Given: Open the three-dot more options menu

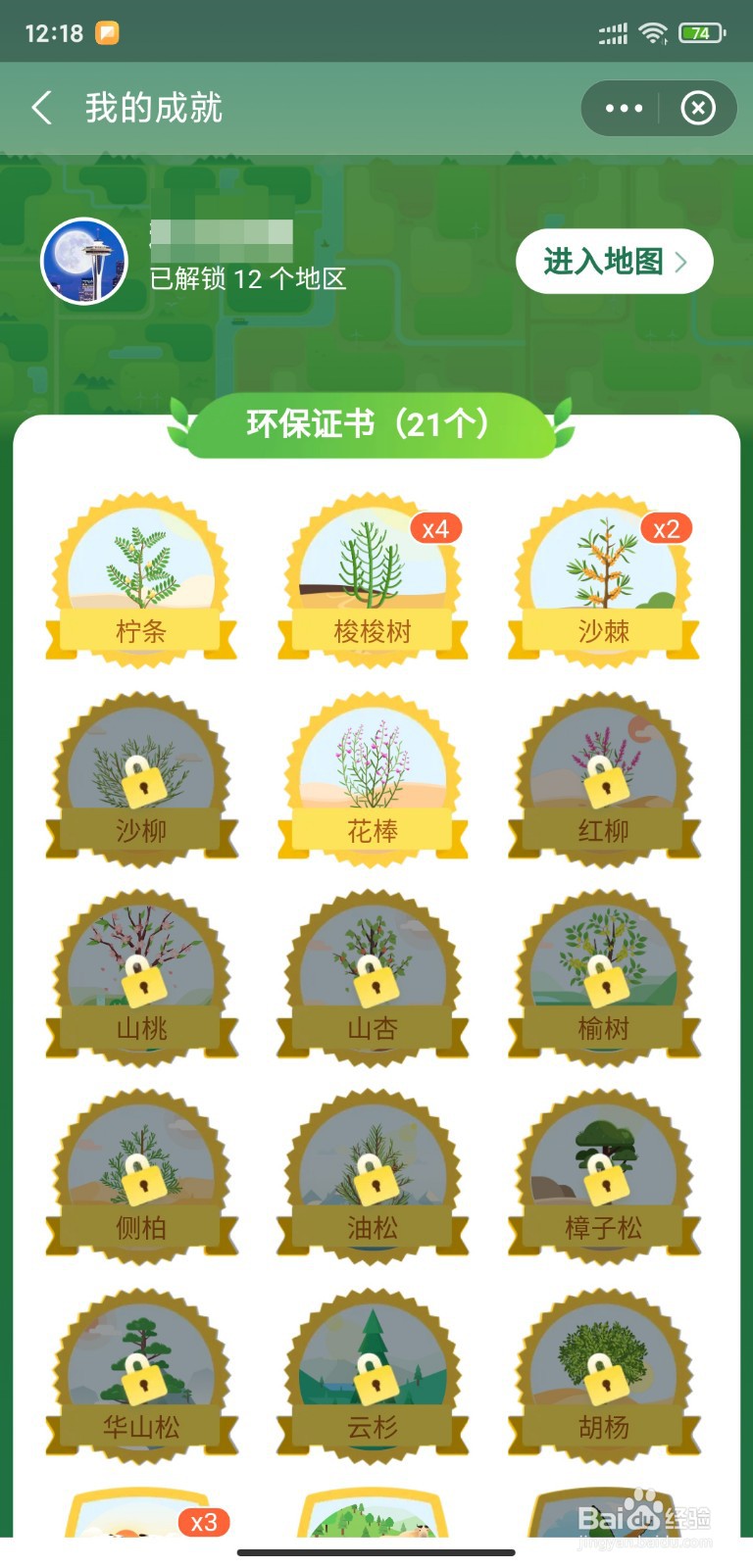Looking at the screenshot, I should 622,108.
